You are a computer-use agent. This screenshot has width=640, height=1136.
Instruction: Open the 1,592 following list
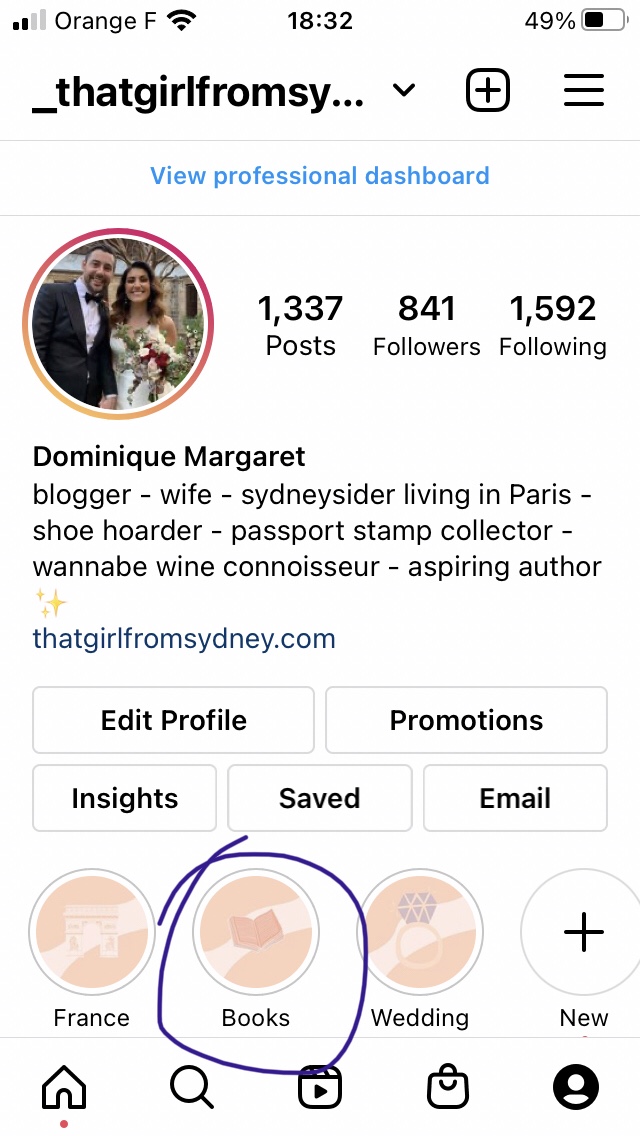(x=553, y=325)
